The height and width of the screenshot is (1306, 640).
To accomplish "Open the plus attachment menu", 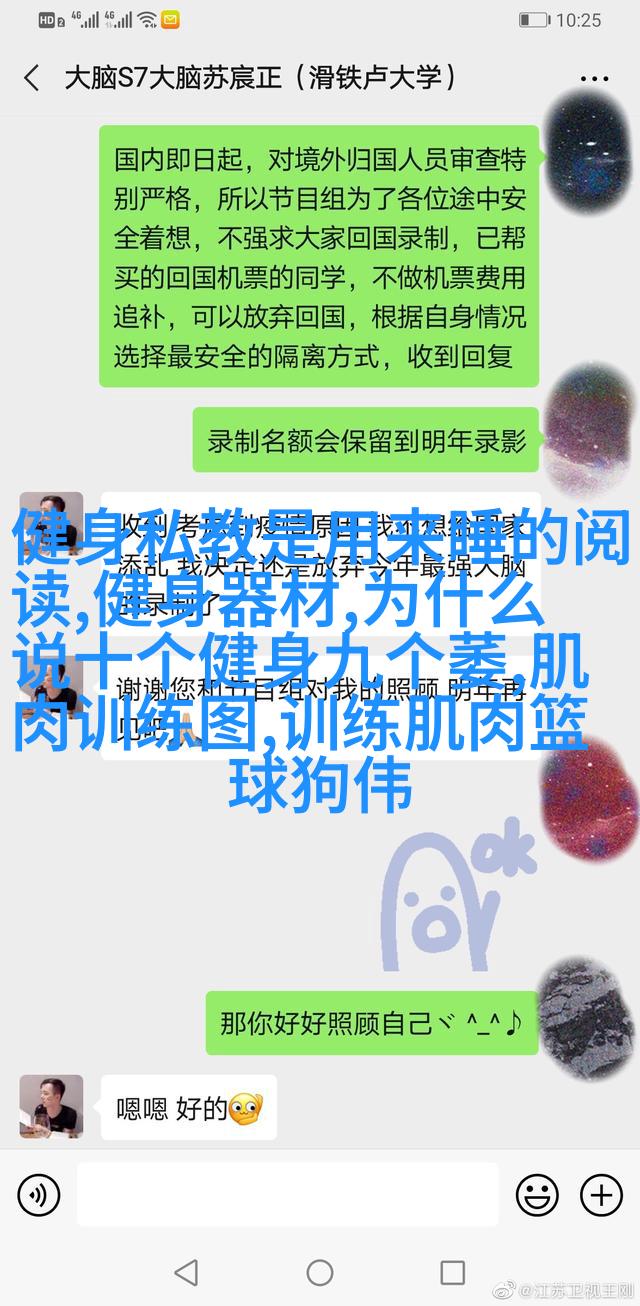I will pyautogui.click(x=601, y=1194).
